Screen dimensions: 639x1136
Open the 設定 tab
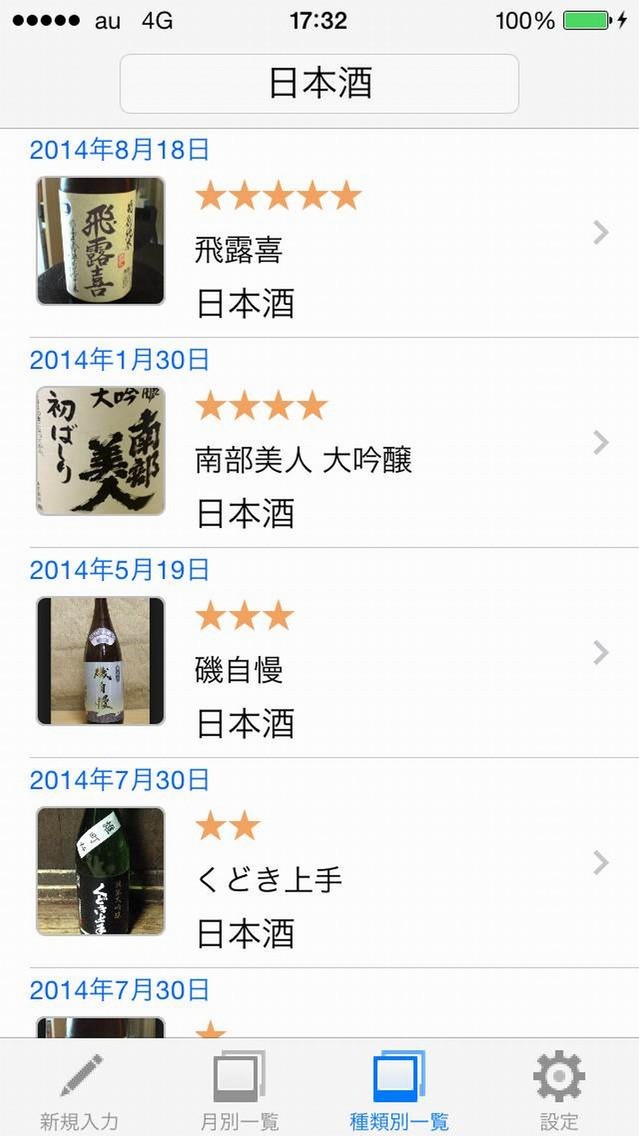coord(559,1090)
